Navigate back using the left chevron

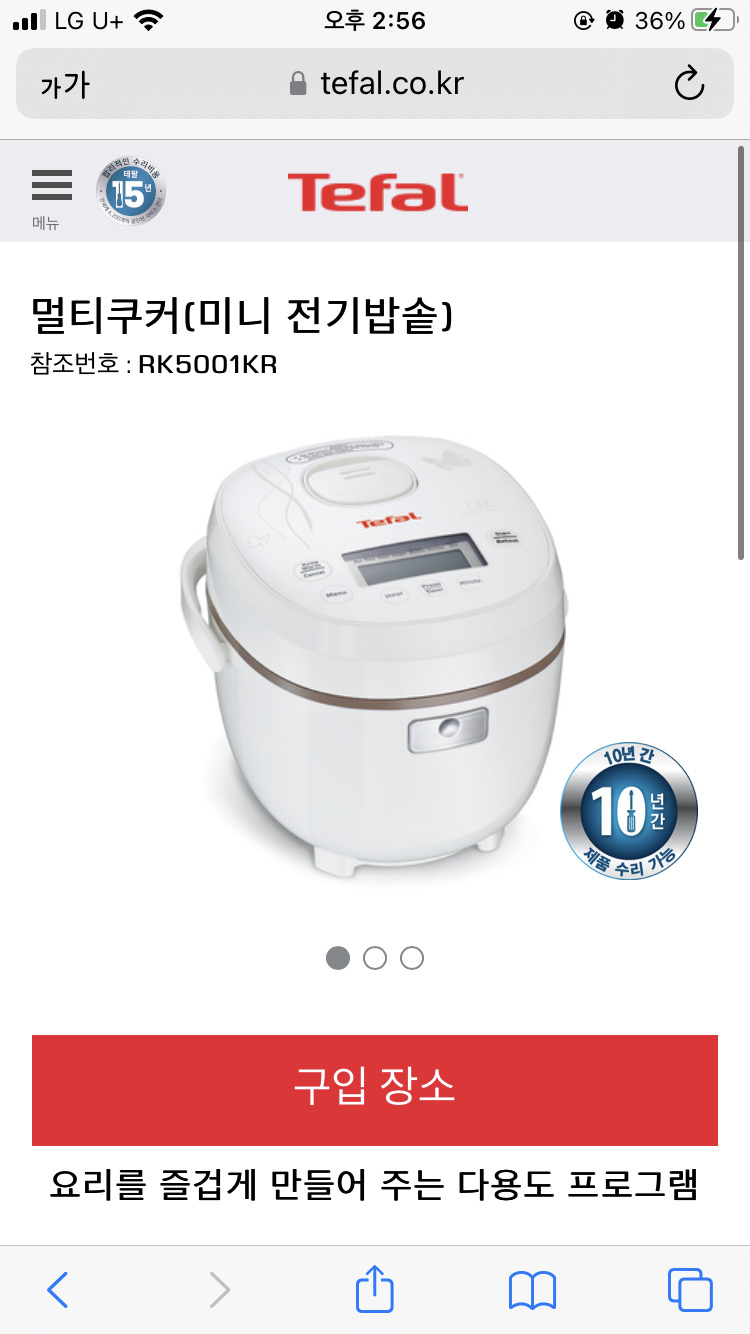click(x=56, y=1290)
